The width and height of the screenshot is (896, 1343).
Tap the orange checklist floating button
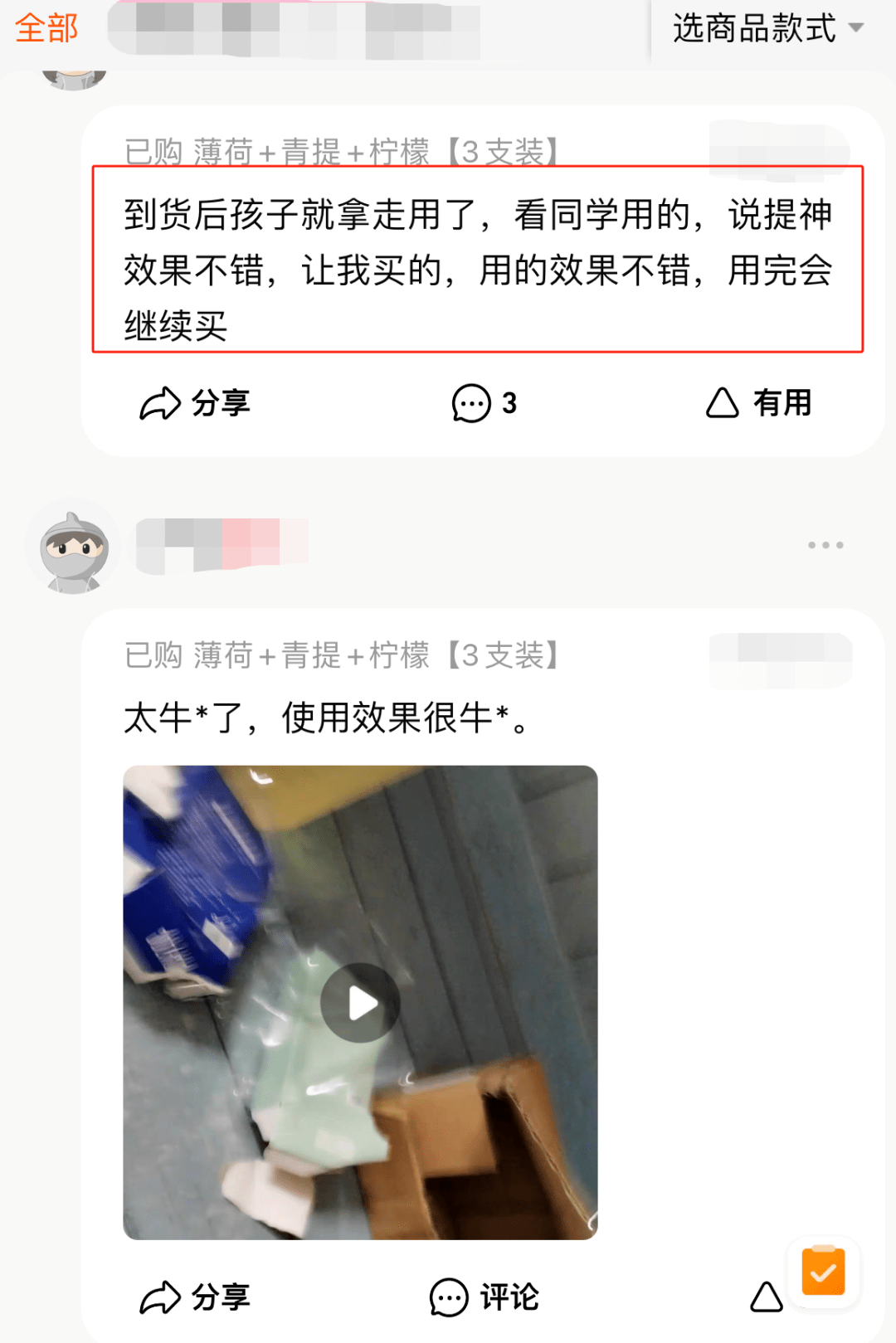(823, 1272)
